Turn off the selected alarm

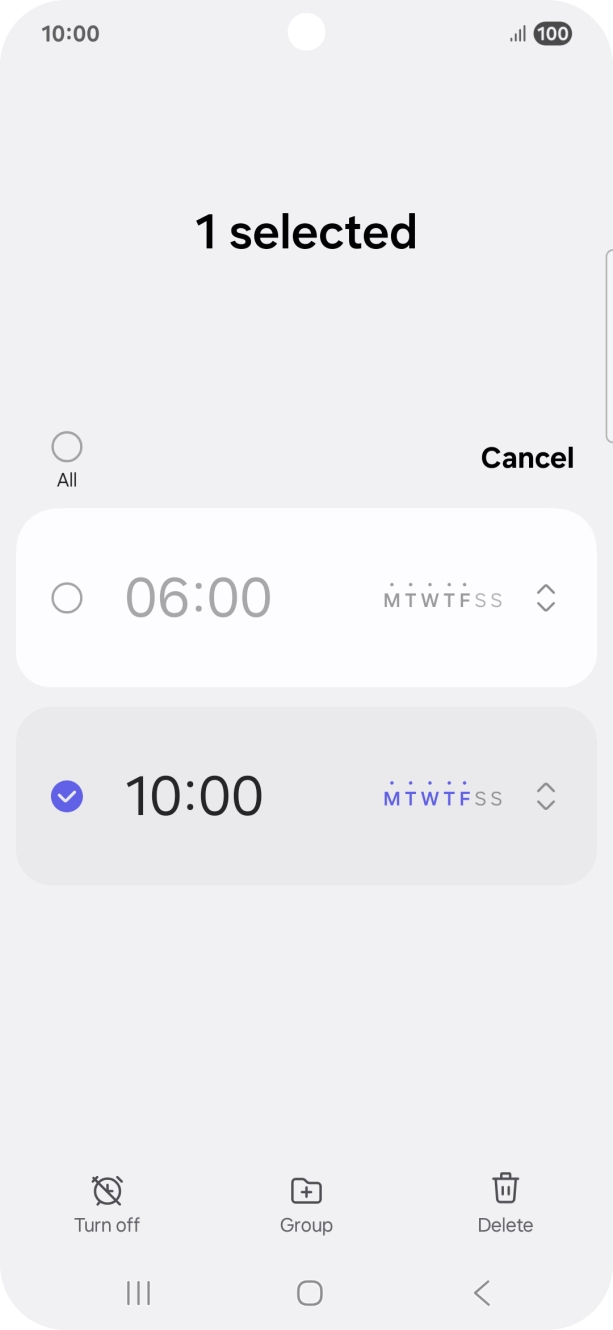pos(107,1204)
